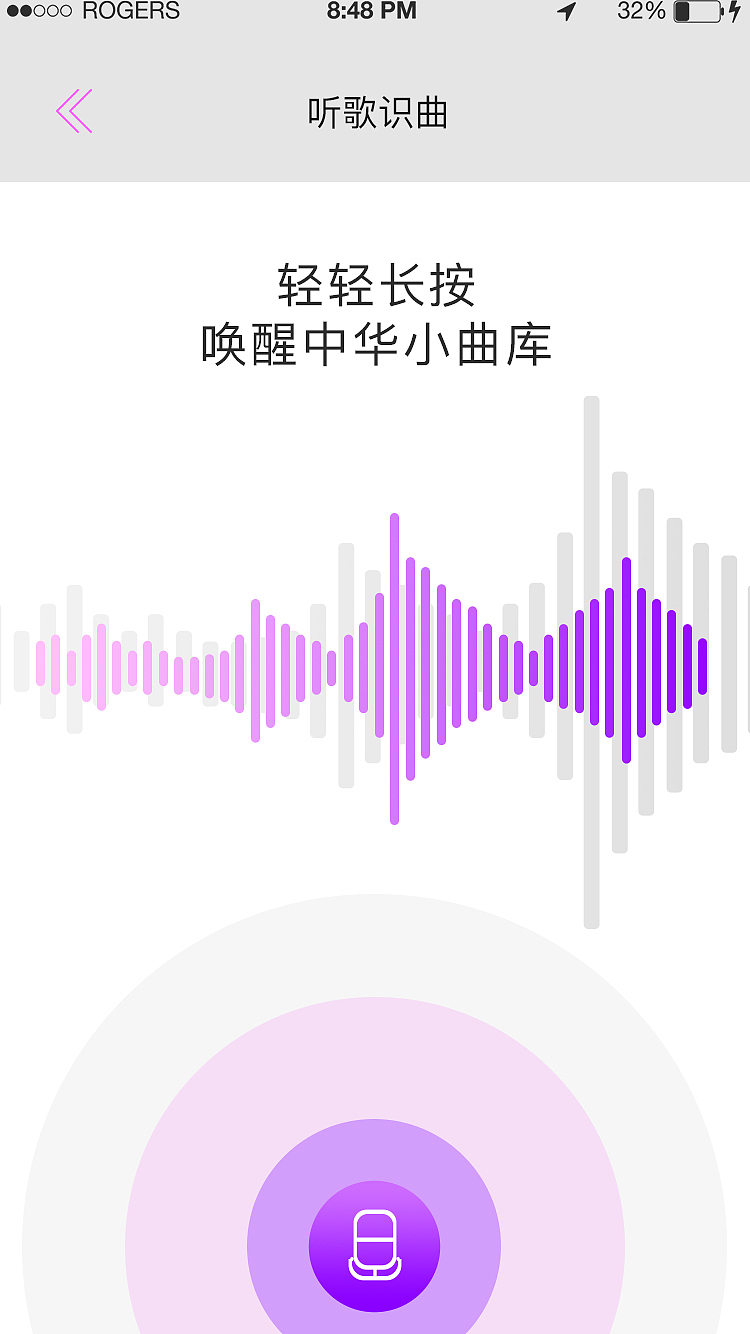Tap the pink waveform section on the left
Viewport: 750px width, 1334px height.
120,660
